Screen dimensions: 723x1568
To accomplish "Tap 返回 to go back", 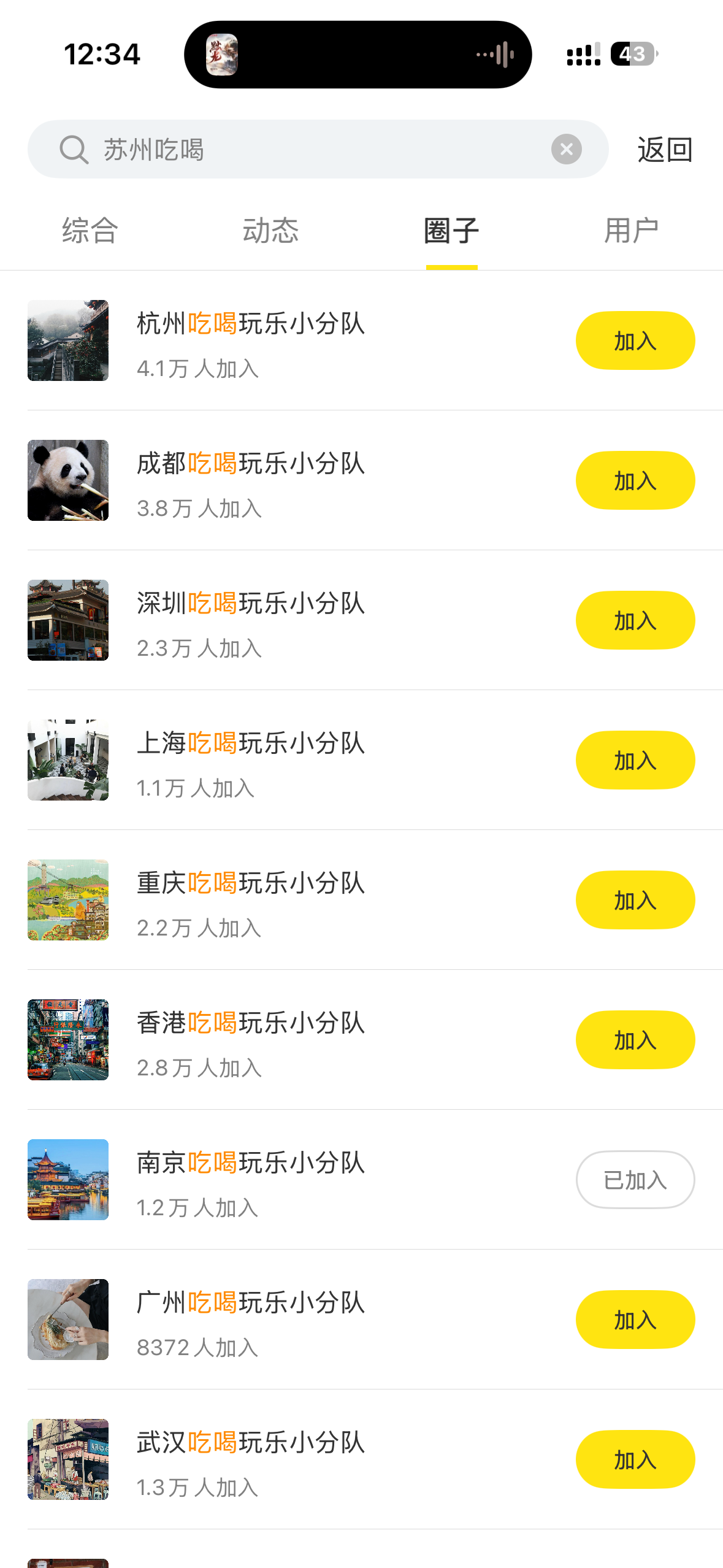I will point(665,150).
